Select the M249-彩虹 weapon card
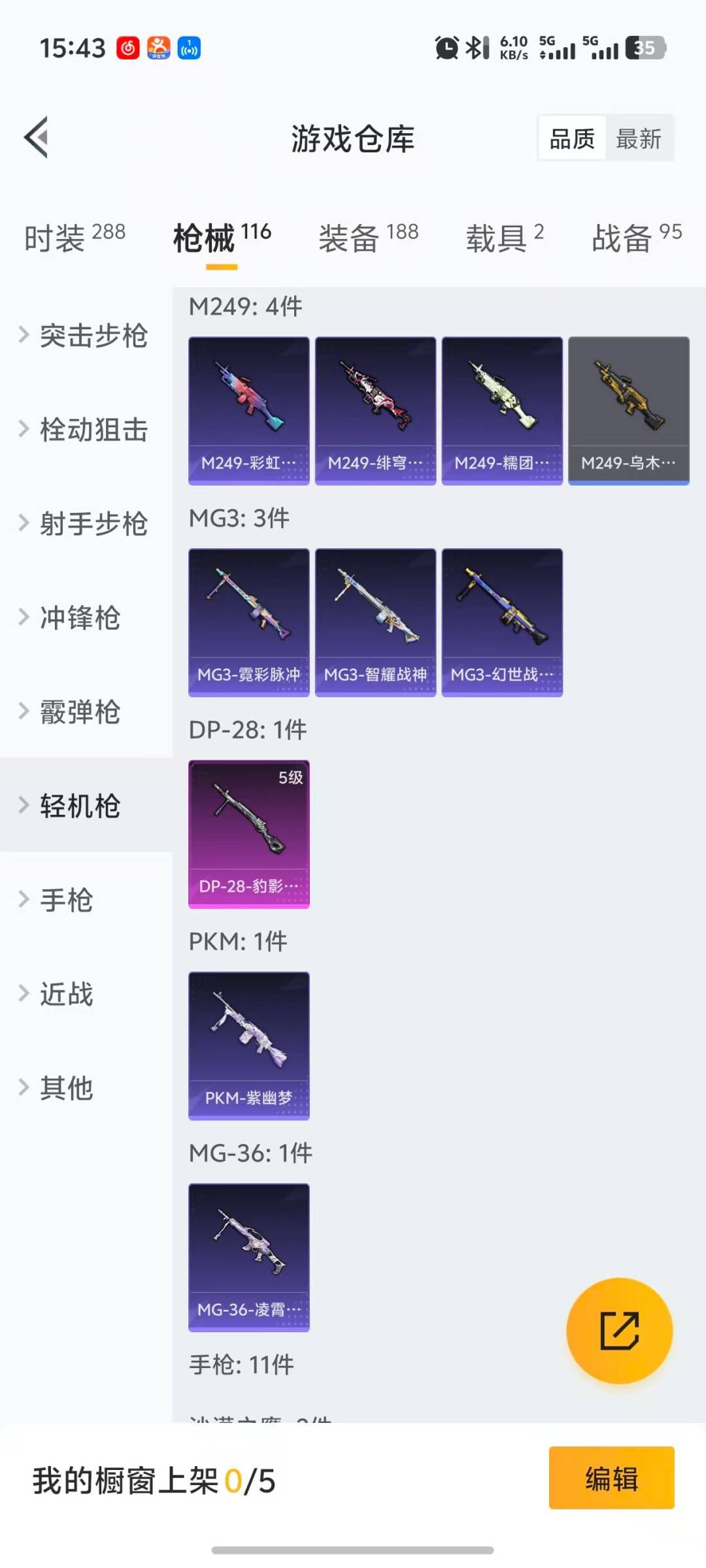 (248, 408)
